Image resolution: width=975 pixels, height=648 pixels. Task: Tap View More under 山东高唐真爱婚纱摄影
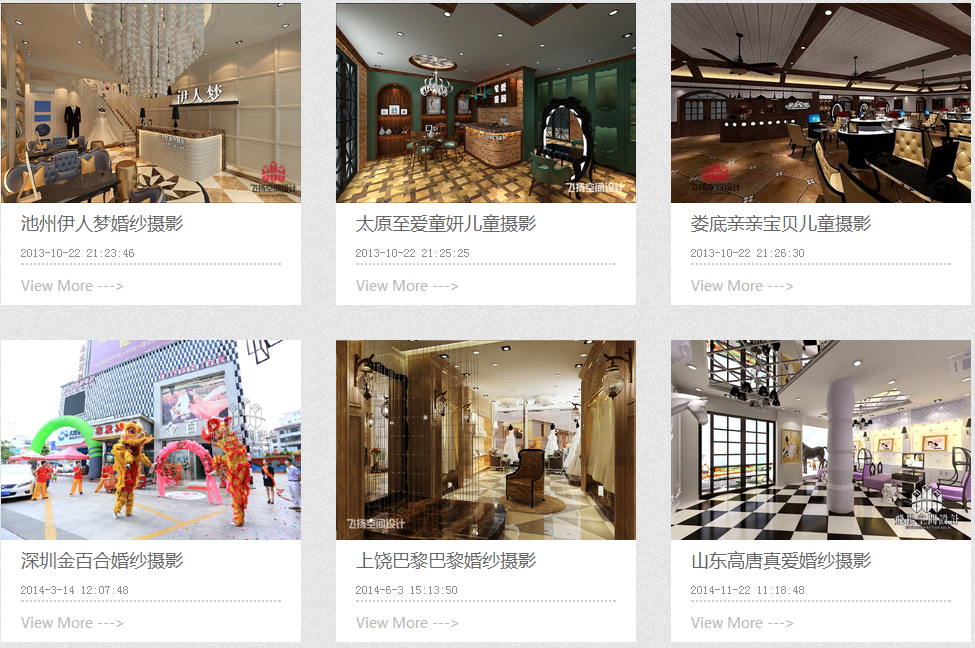(x=742, y=623)
